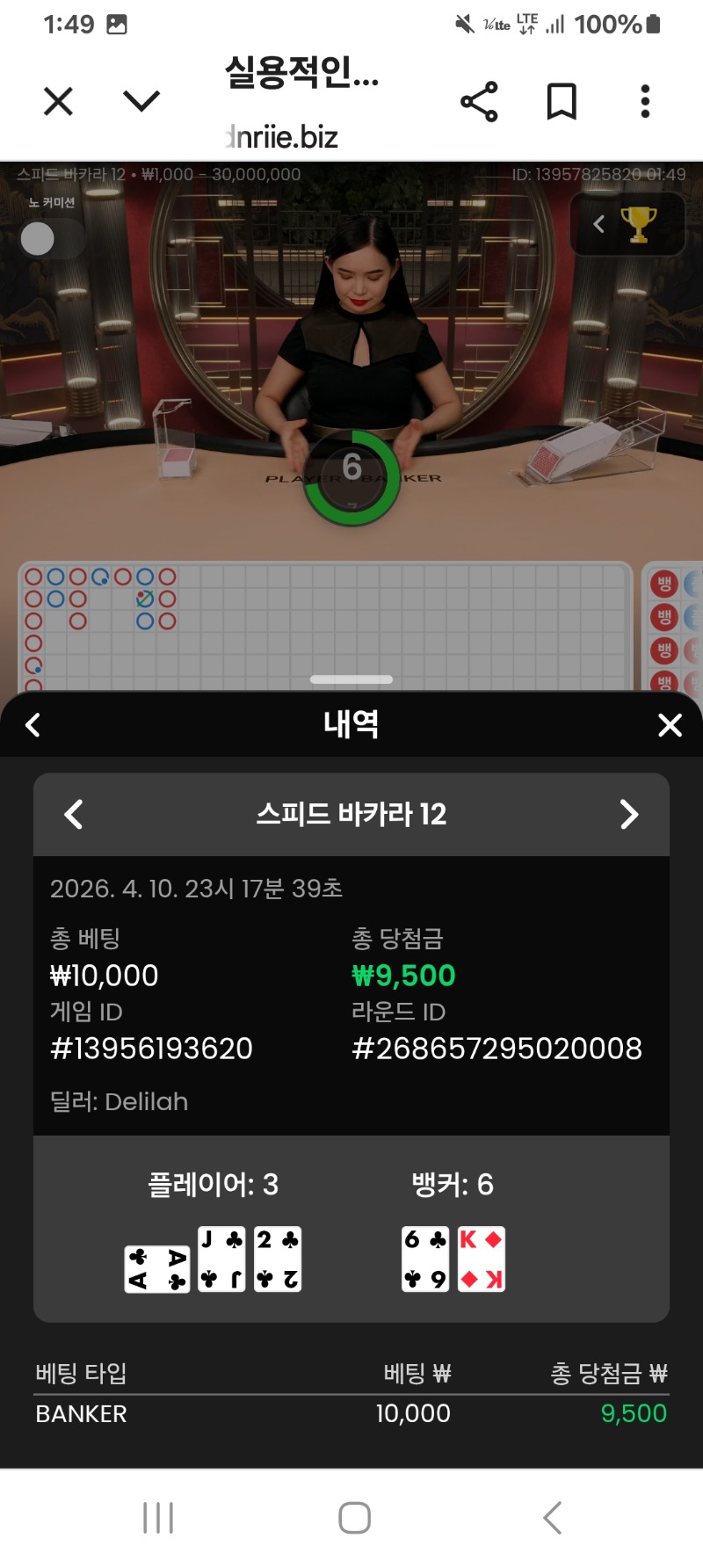Go to the home screen
The height and width of the screenshot is (1568, 703).
pos(354,1518)
